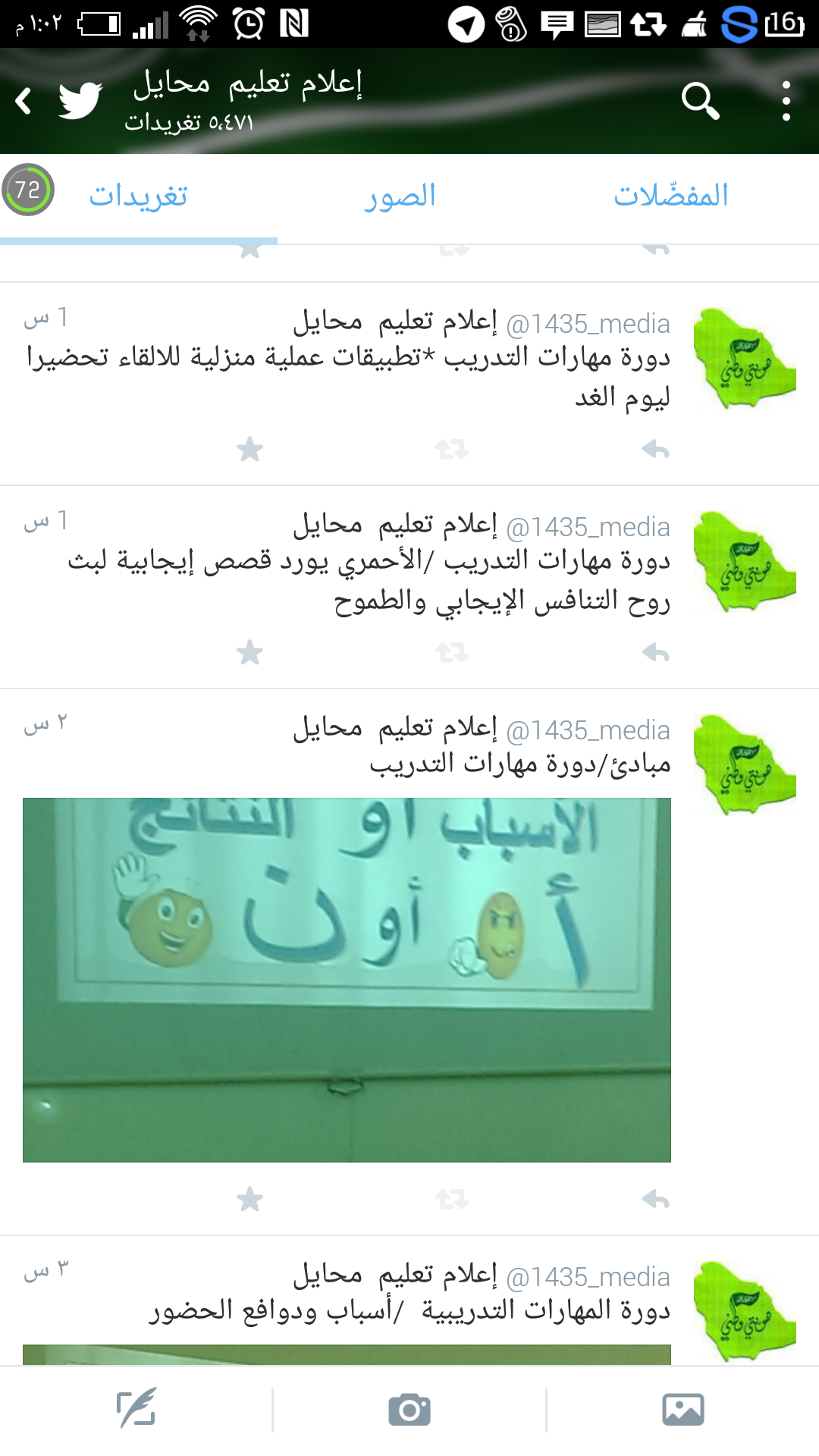Retweet the tweet about تطبيقات عملية منزلية
The width and height of the screenshot is (819, 1456).
452,450
